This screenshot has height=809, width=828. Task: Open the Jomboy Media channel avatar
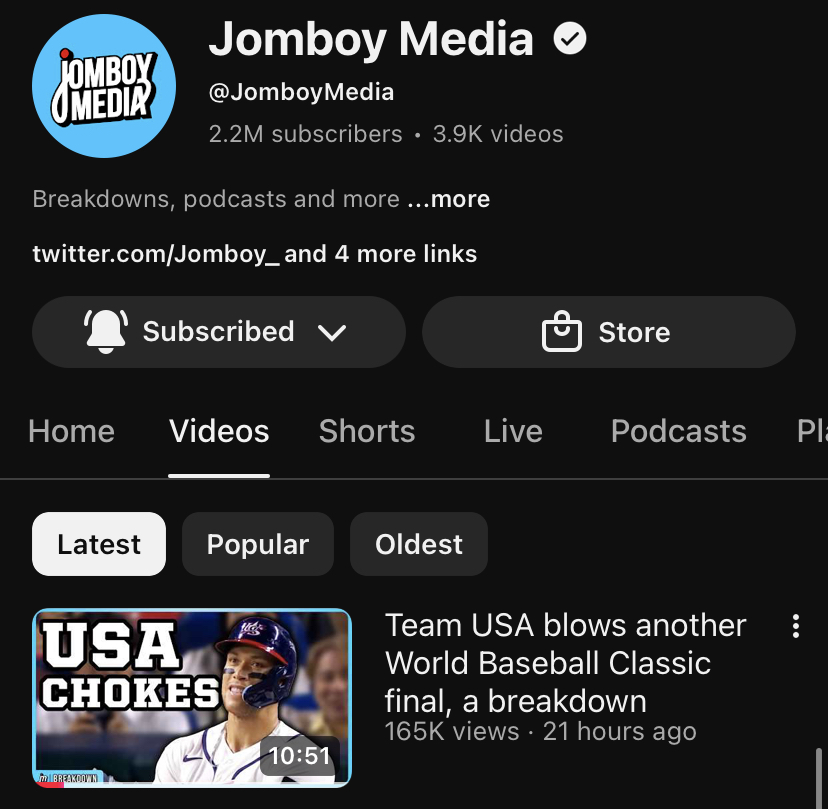[104, 86]
